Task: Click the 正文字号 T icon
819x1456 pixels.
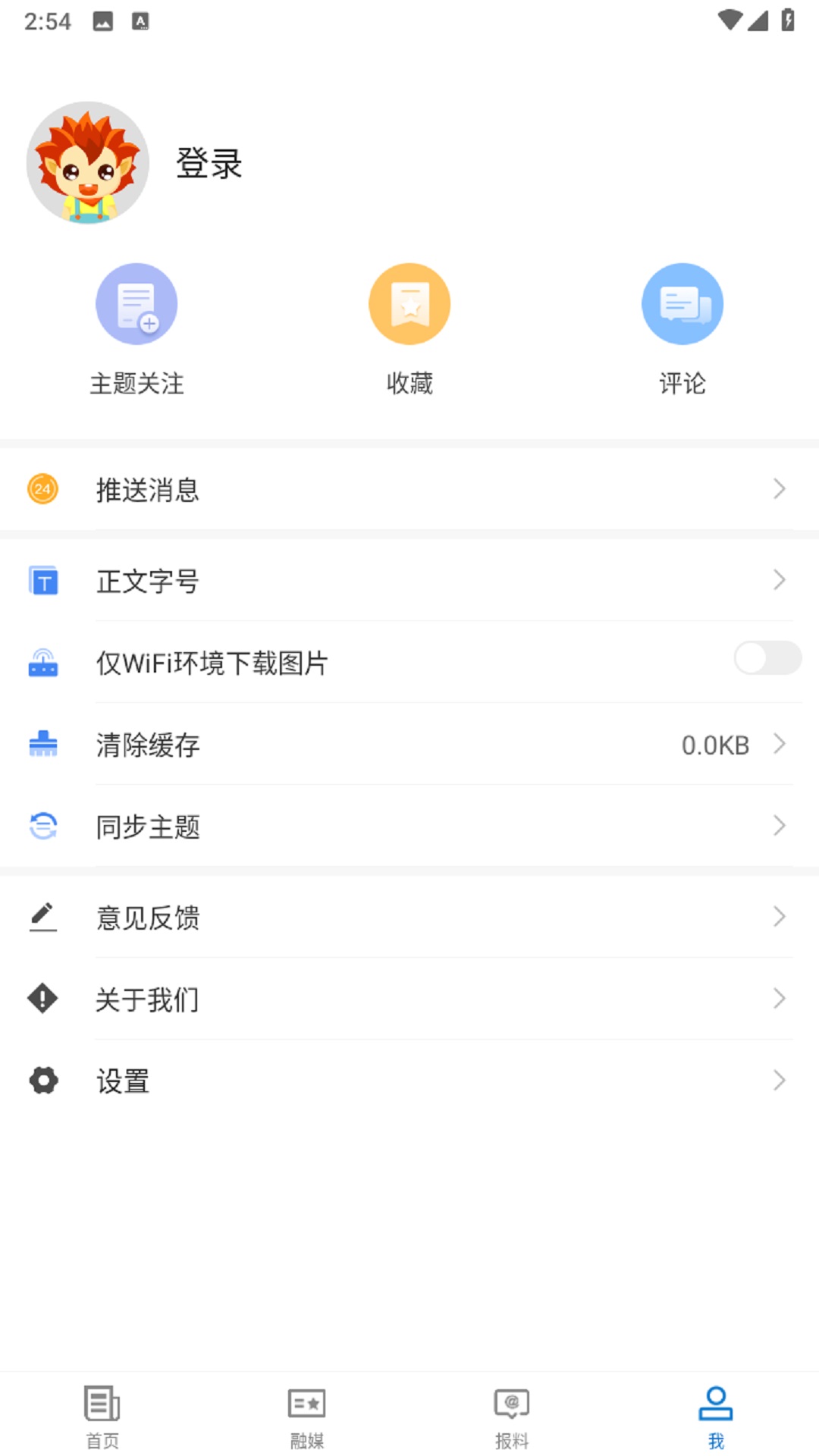Action: [x=43, y=581]
